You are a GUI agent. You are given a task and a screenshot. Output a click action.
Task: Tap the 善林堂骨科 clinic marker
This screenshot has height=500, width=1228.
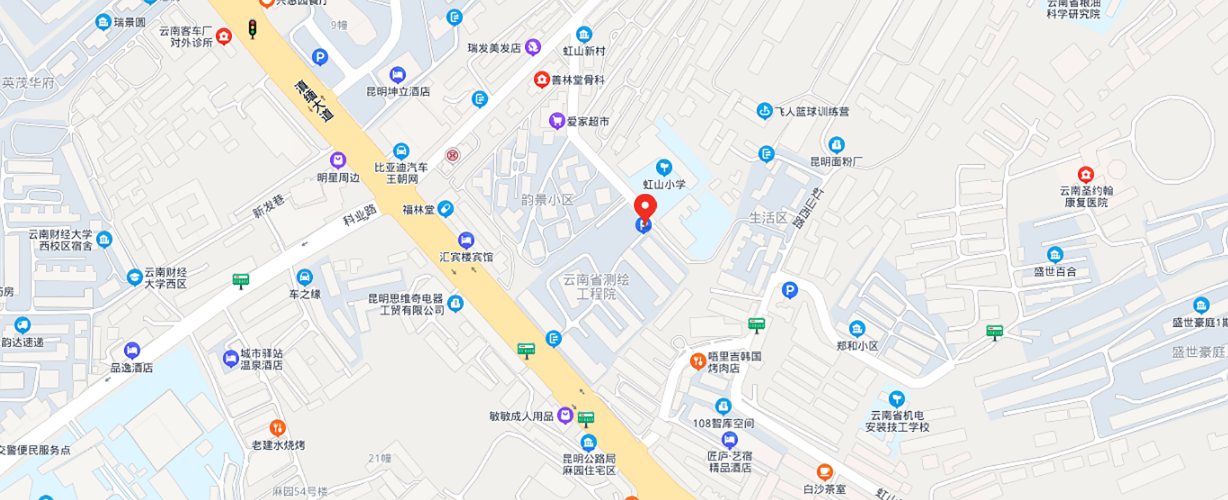tap(541, 79)
